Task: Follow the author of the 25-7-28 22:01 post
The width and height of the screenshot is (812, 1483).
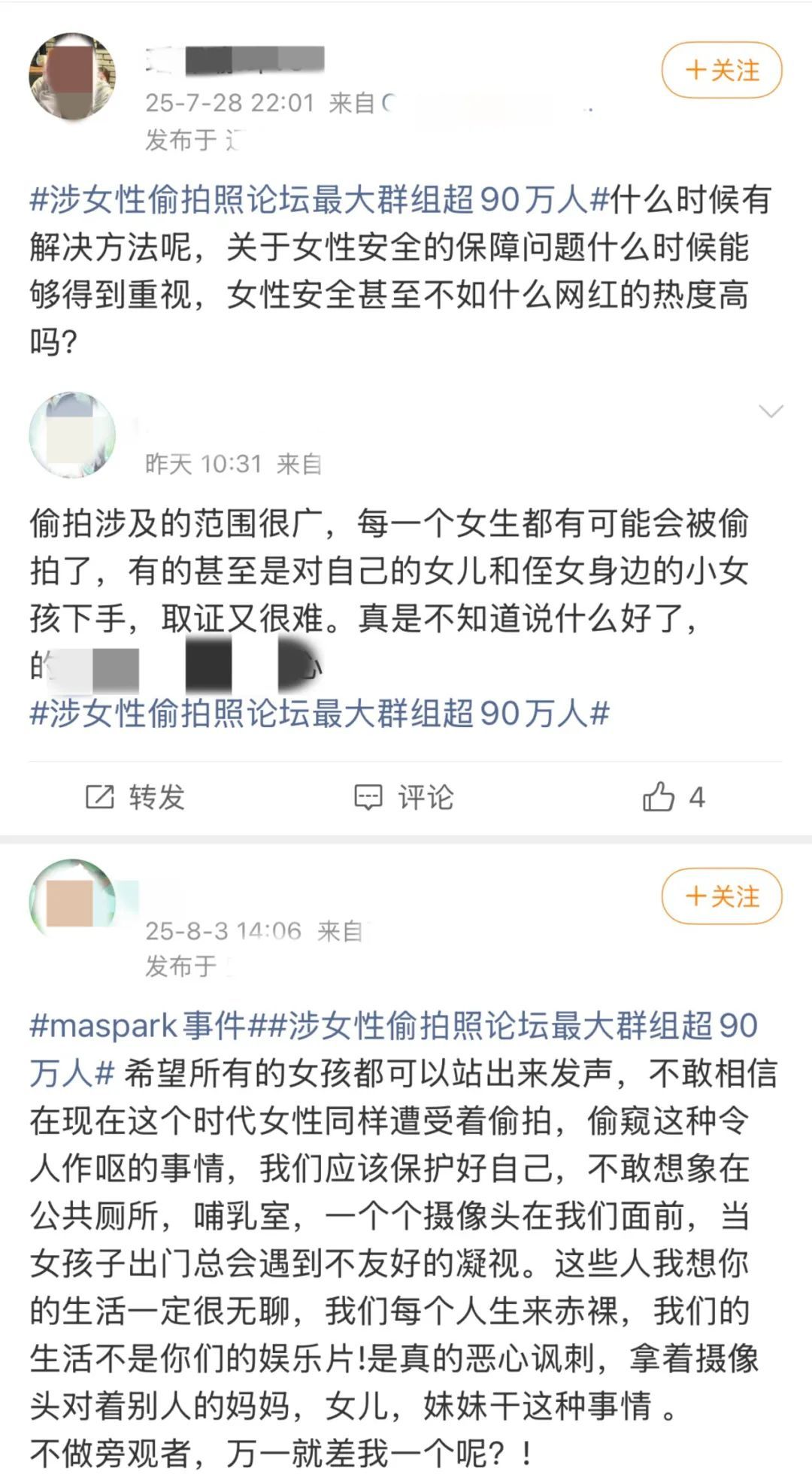Action: click(x=721, y=71)
